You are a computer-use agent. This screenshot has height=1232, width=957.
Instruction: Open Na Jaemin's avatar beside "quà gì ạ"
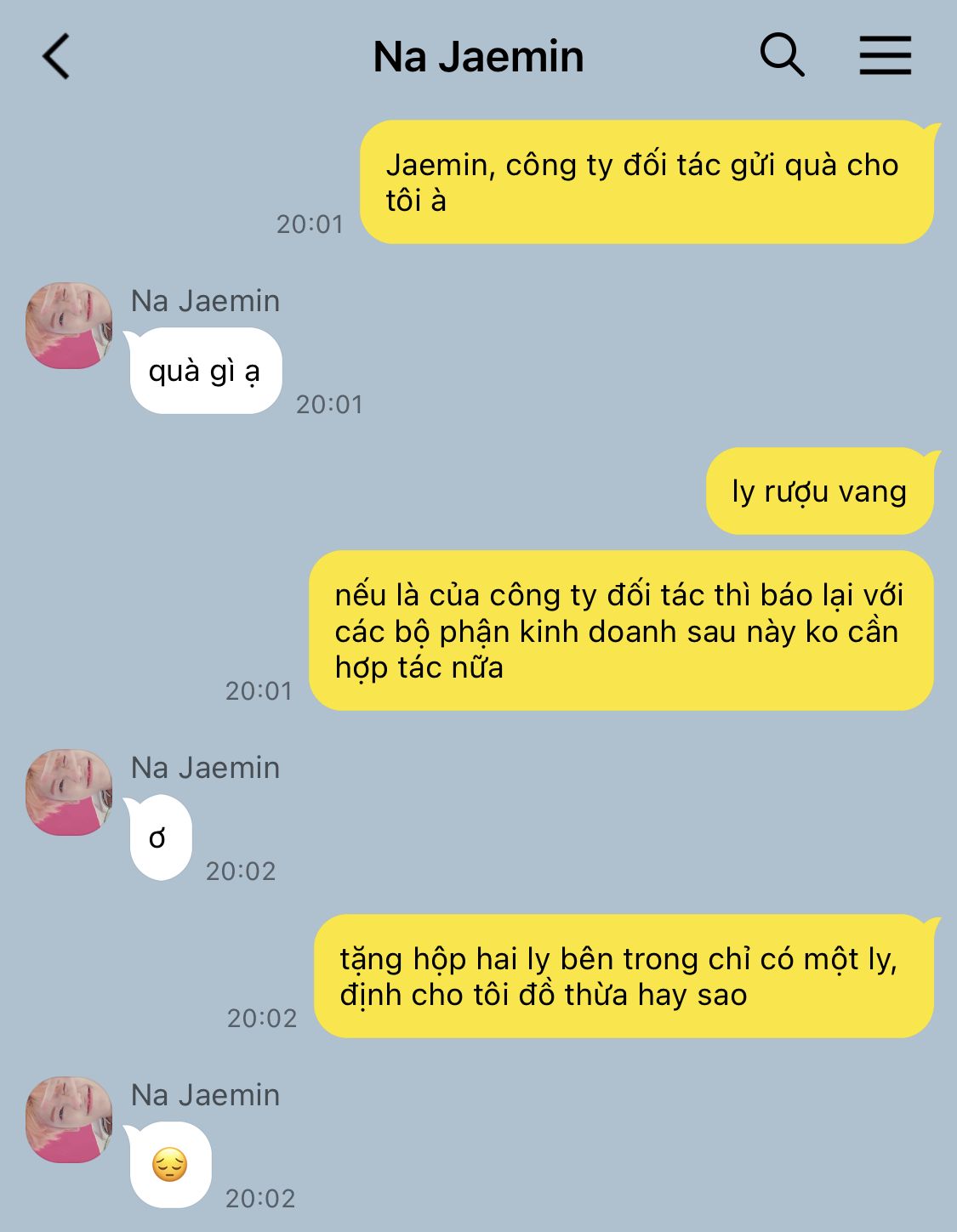[x=70, y=326]
